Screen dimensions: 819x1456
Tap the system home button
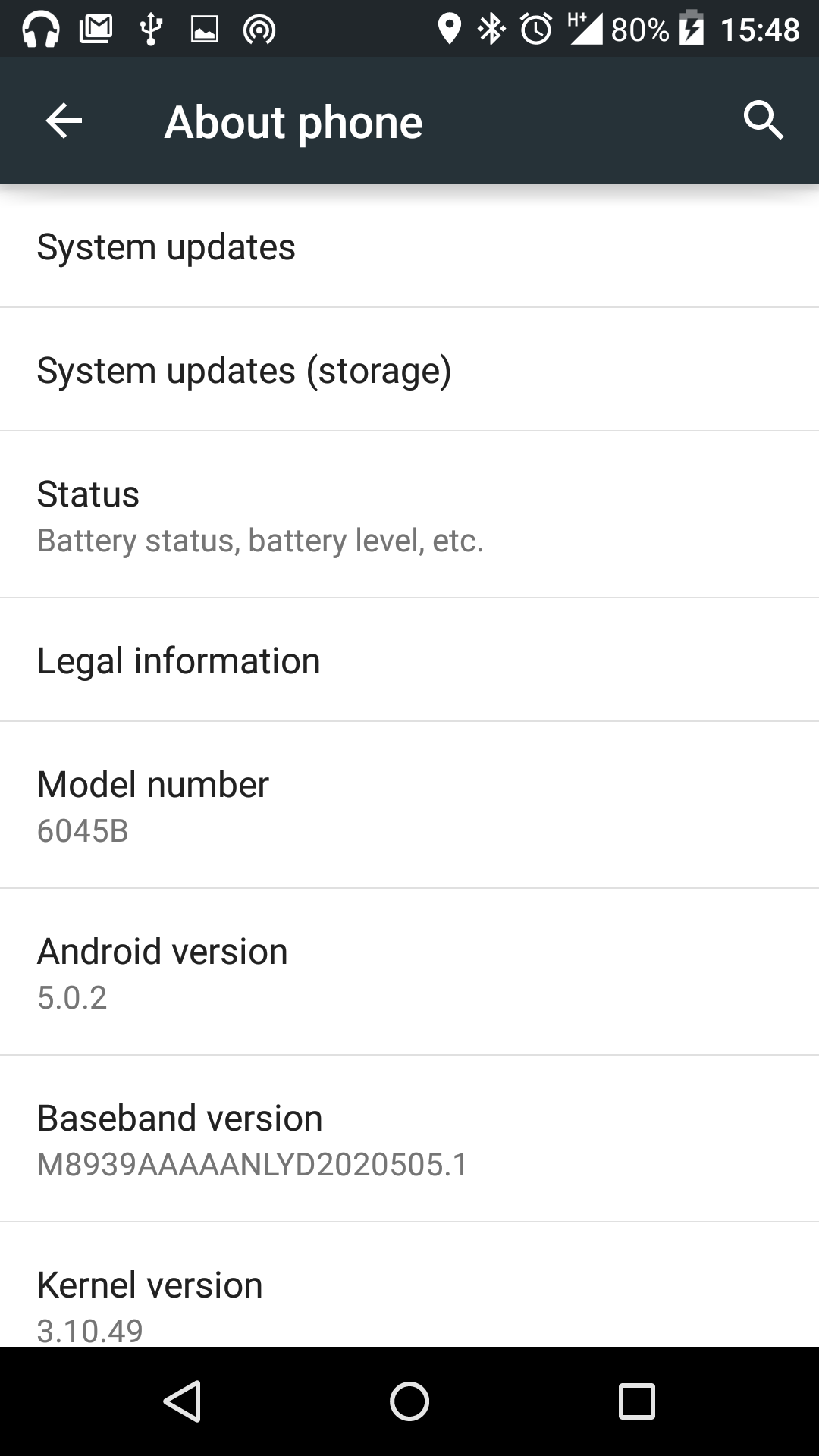409,1401
